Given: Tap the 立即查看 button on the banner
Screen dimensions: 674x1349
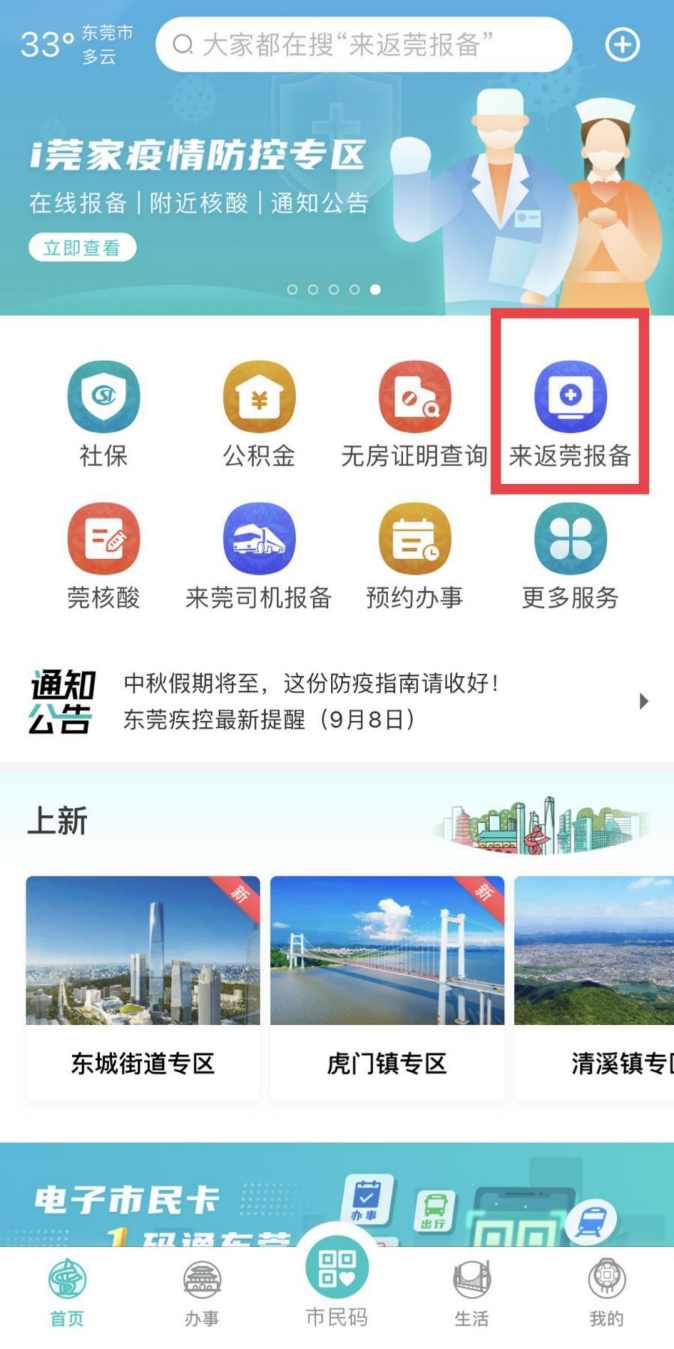Looking at the screenshot, I should click(x=82, y=247).
